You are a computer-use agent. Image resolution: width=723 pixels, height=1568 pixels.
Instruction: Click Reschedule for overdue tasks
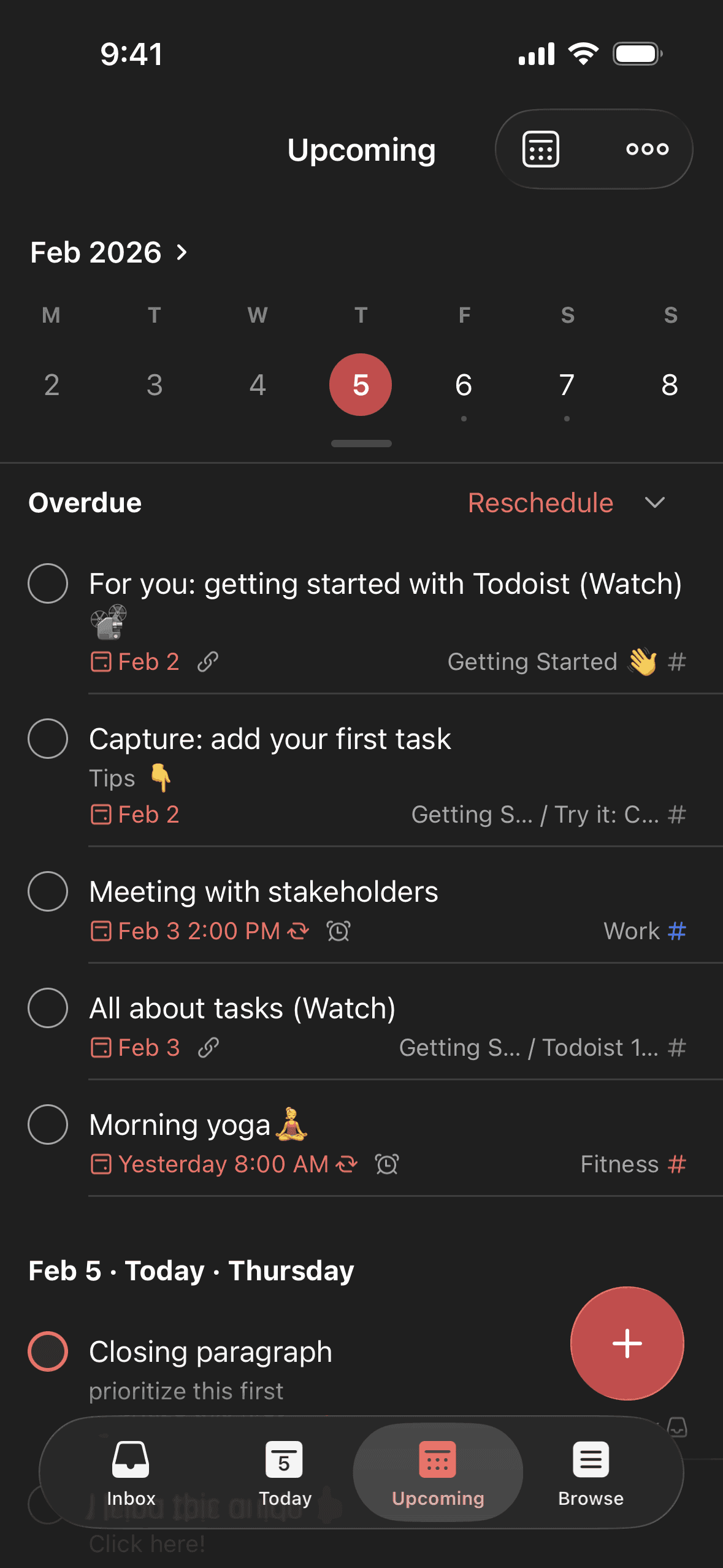tap(540, 503)
